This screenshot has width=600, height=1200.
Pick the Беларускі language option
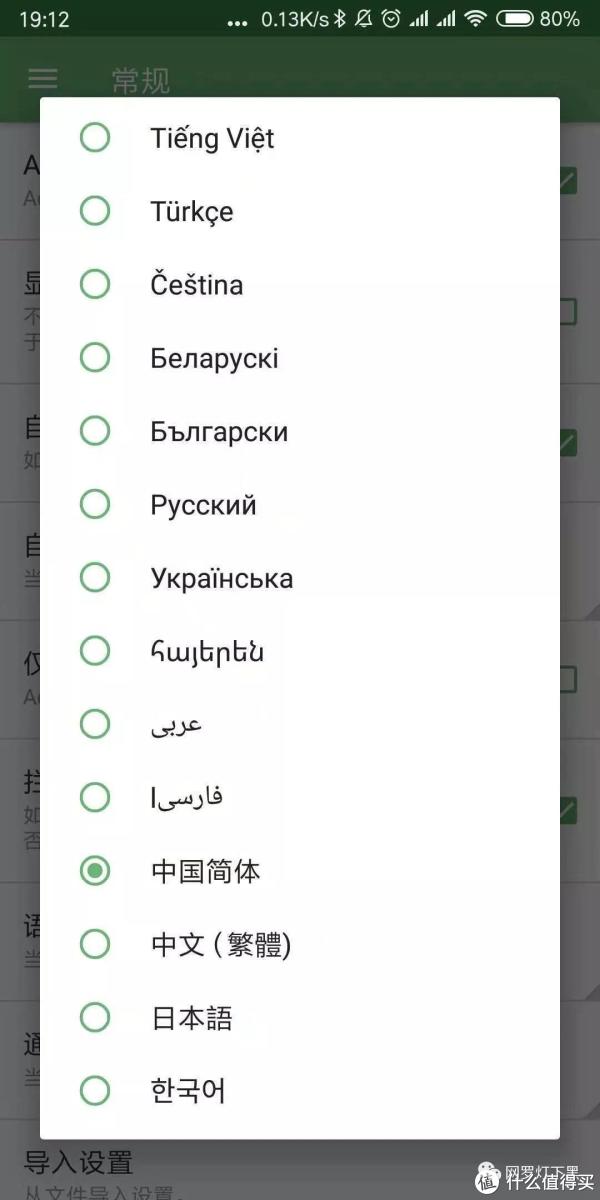click(x=300, y=358)
